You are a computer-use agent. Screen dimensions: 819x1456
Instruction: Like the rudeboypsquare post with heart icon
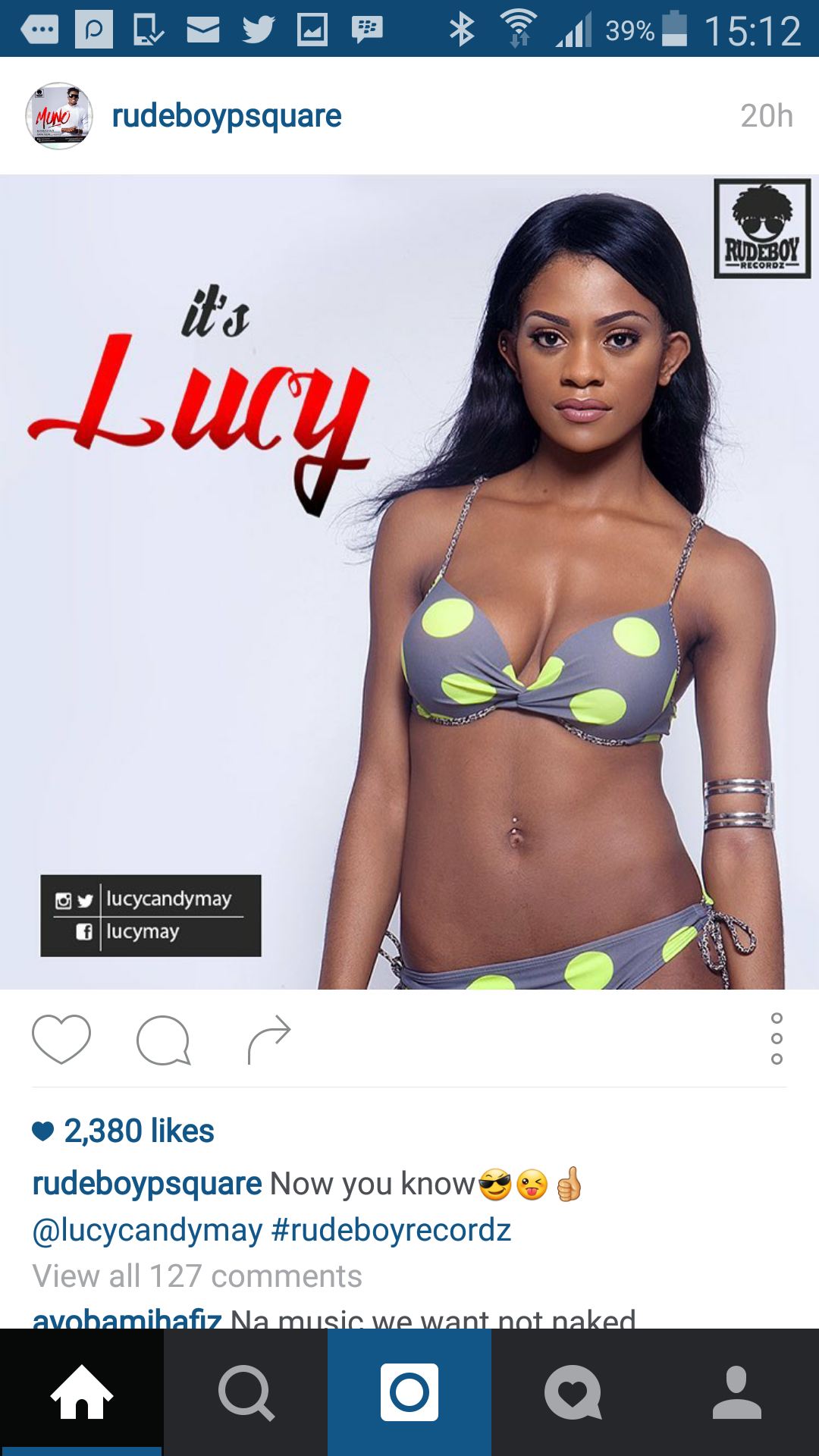[x=61, y=1039]
